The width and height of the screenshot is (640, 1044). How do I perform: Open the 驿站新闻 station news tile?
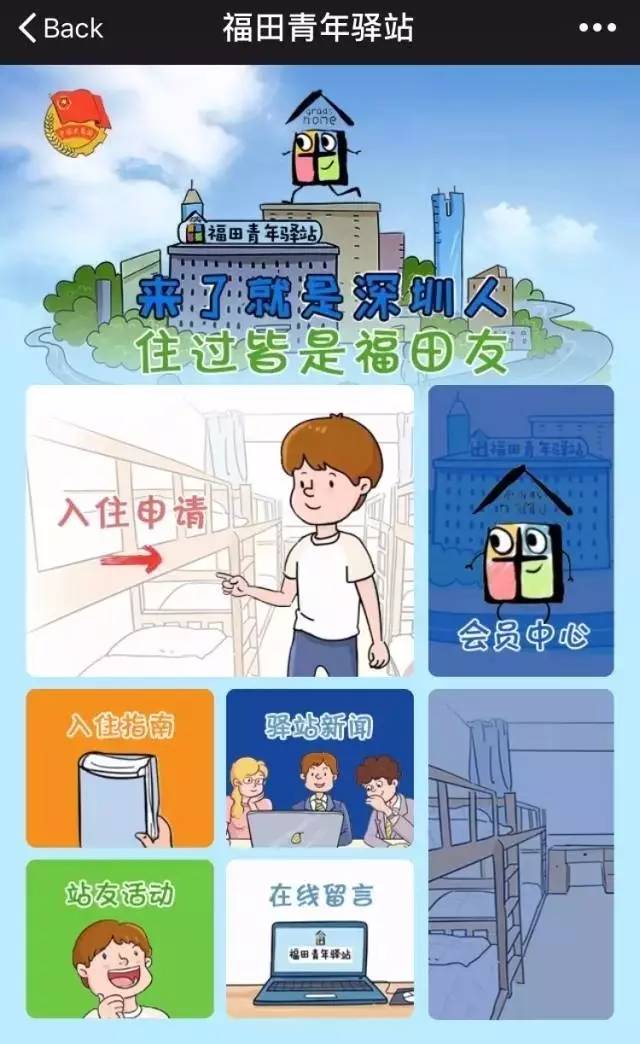point(320,768)
